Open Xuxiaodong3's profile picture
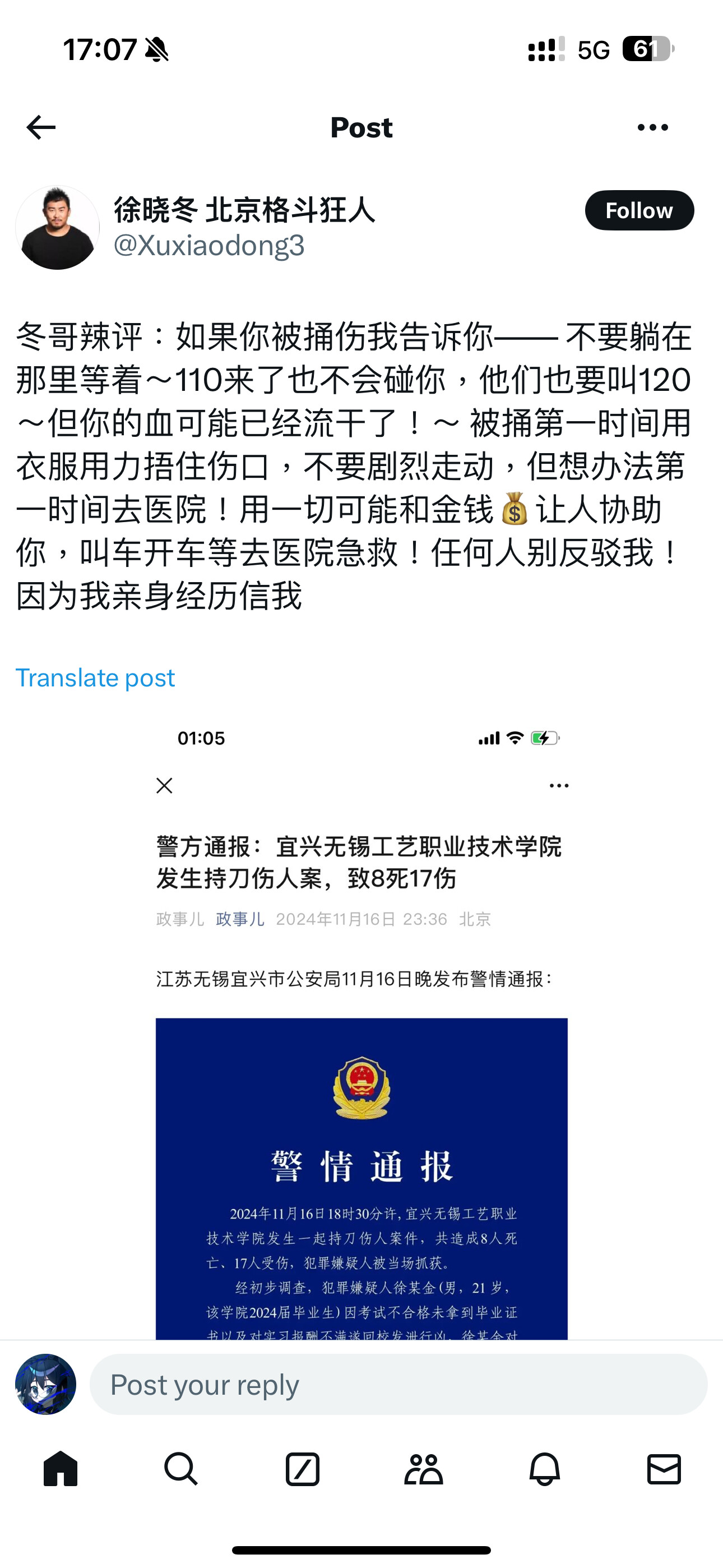The image size is (723, 1568). pos(57,228)
